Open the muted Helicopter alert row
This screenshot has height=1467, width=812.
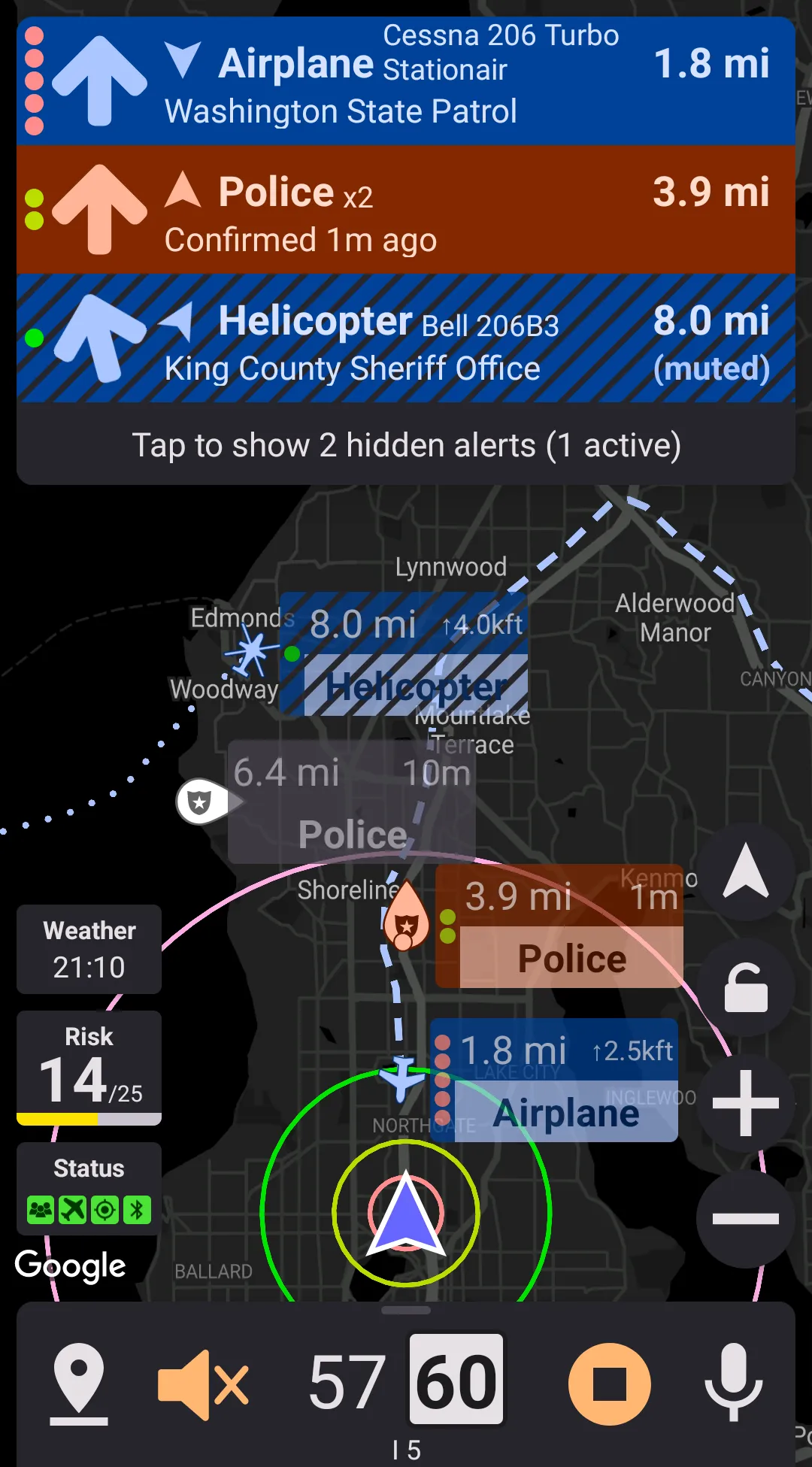point(406,338)
